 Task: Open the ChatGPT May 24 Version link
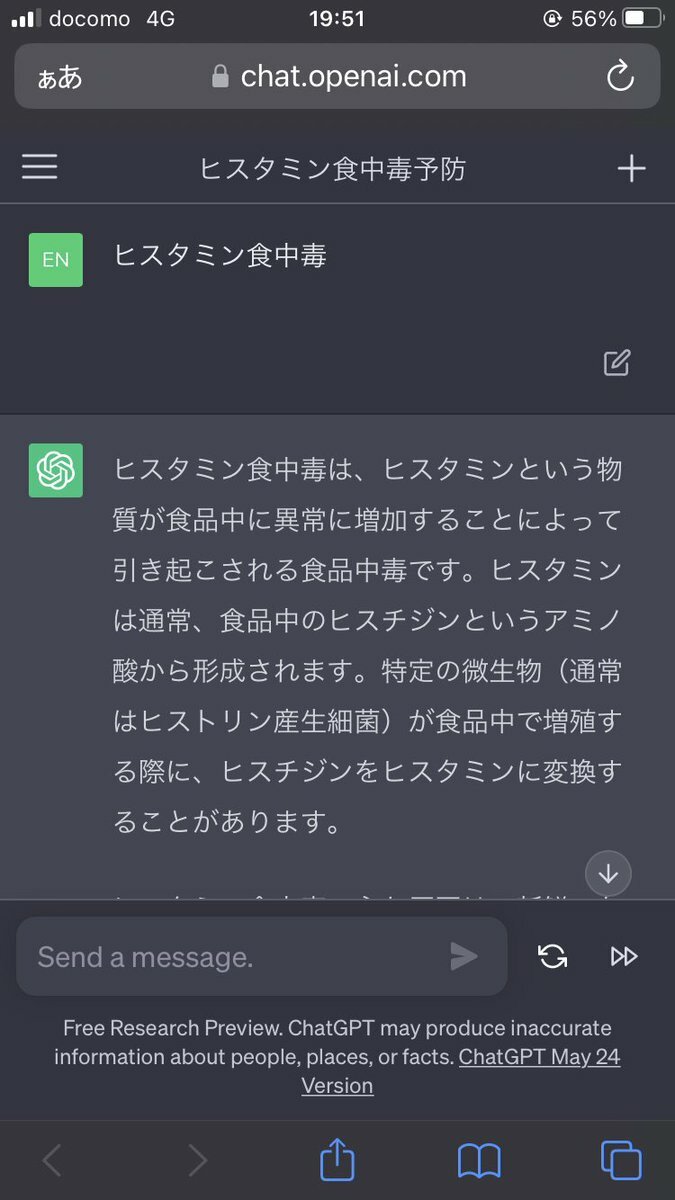pos(461,1071)
